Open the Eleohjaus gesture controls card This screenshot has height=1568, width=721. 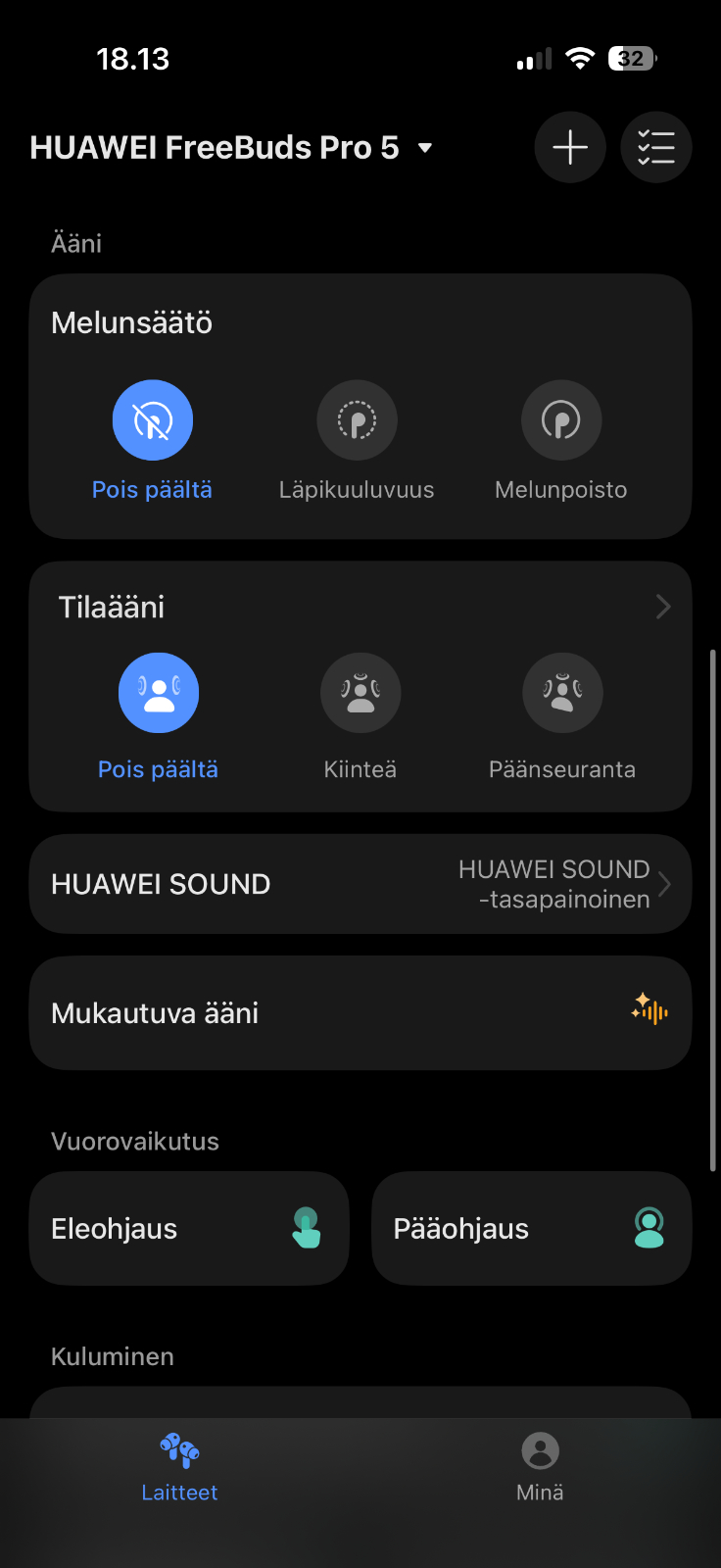coord(189,1229)
